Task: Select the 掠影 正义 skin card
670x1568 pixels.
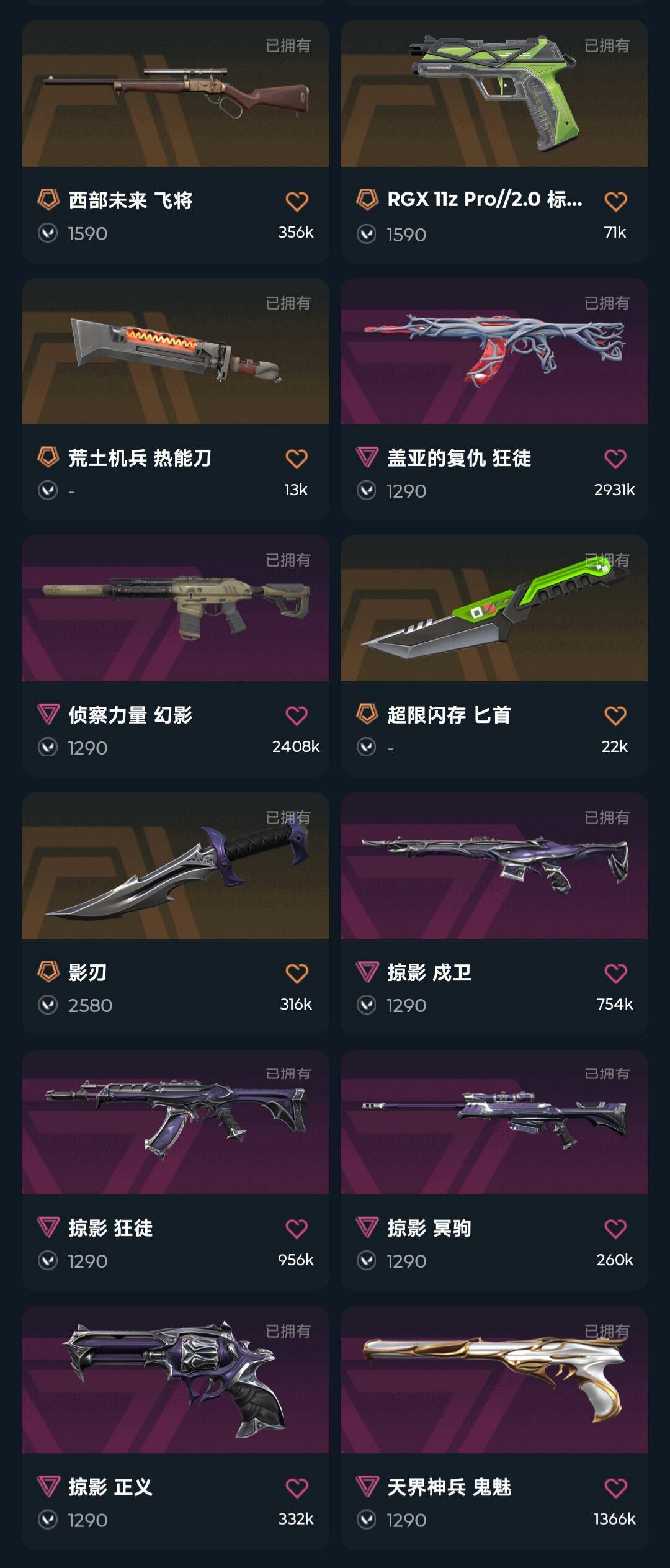Action: click(175, 1380)
